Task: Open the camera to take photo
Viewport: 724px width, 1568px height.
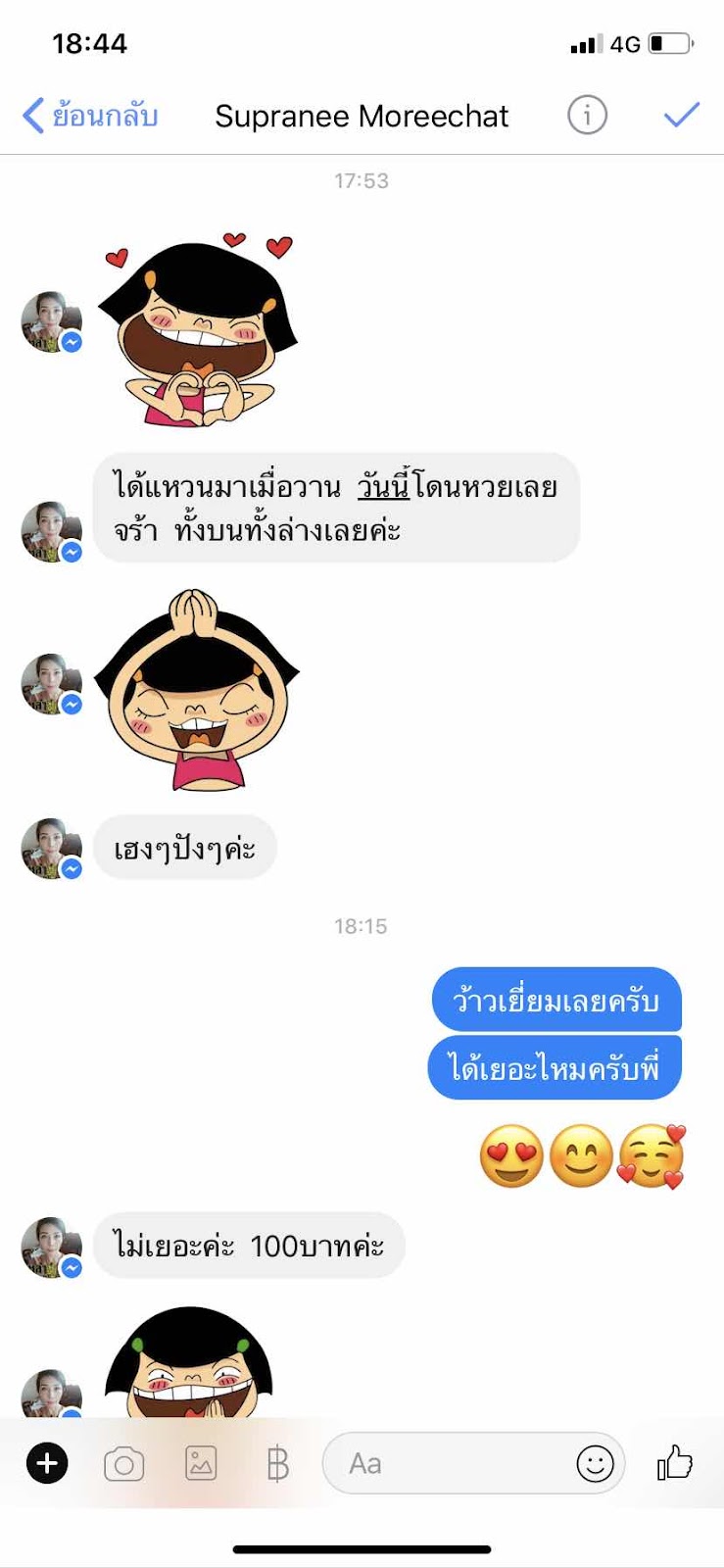Action: click(123, 1464)
